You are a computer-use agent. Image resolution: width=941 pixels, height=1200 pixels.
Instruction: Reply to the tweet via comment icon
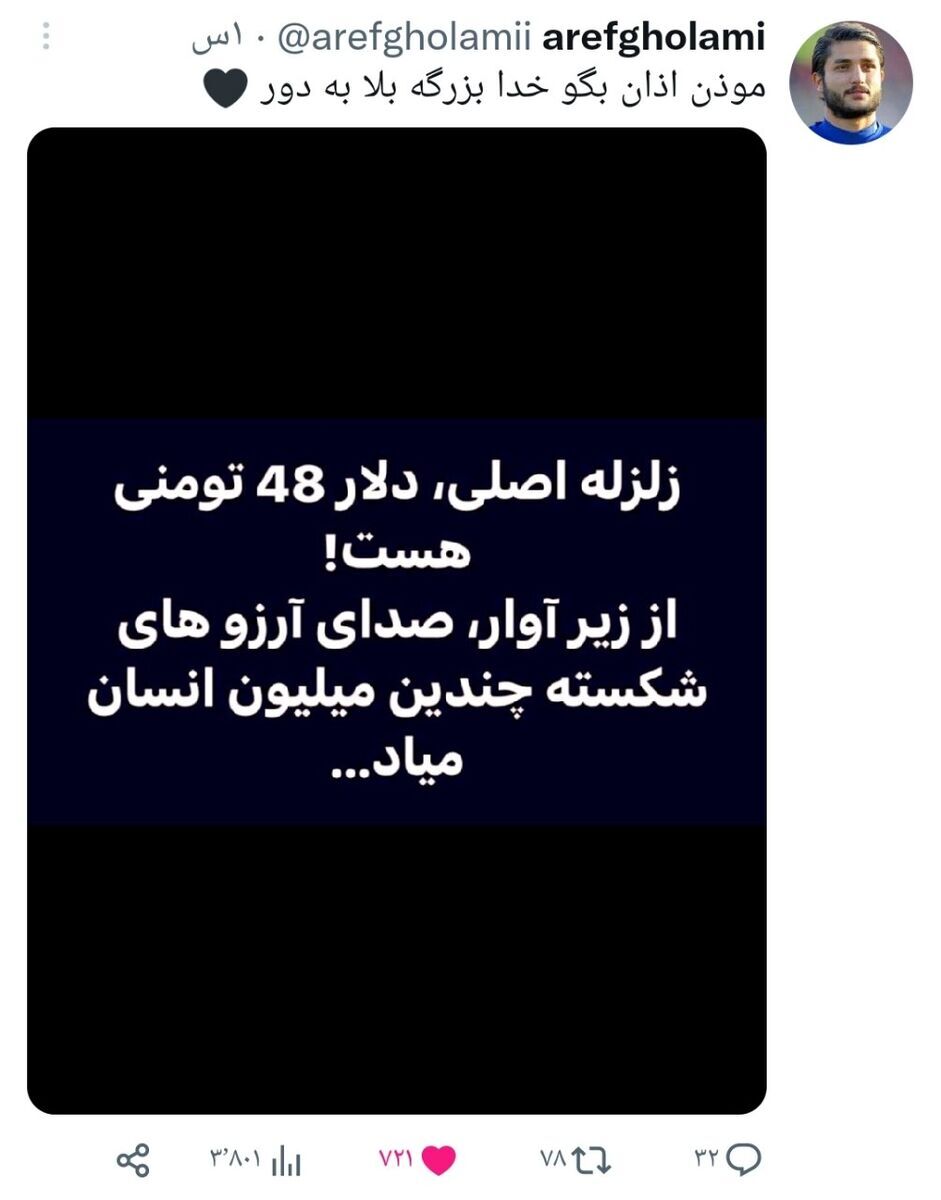point(743,1160)
